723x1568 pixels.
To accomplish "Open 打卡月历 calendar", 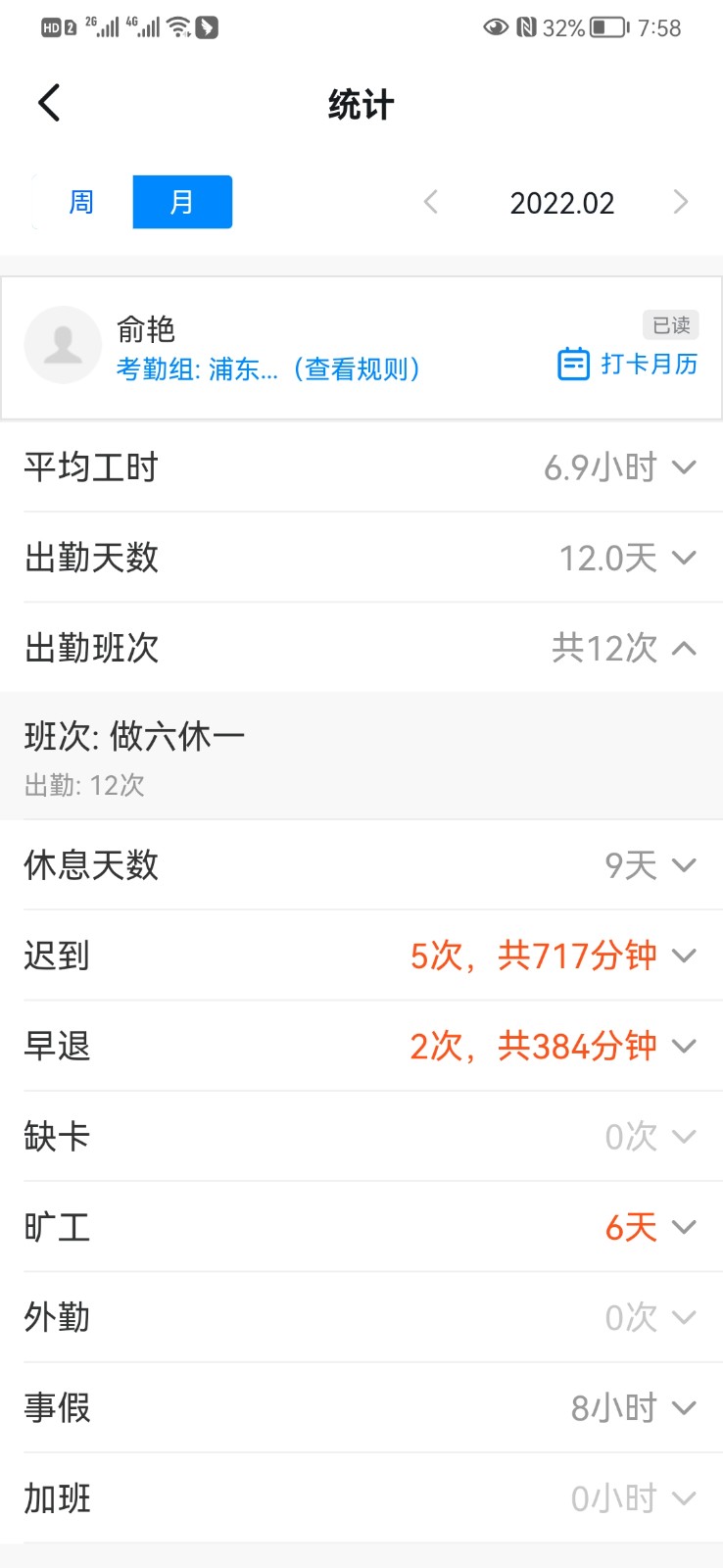I will (628, 365).
